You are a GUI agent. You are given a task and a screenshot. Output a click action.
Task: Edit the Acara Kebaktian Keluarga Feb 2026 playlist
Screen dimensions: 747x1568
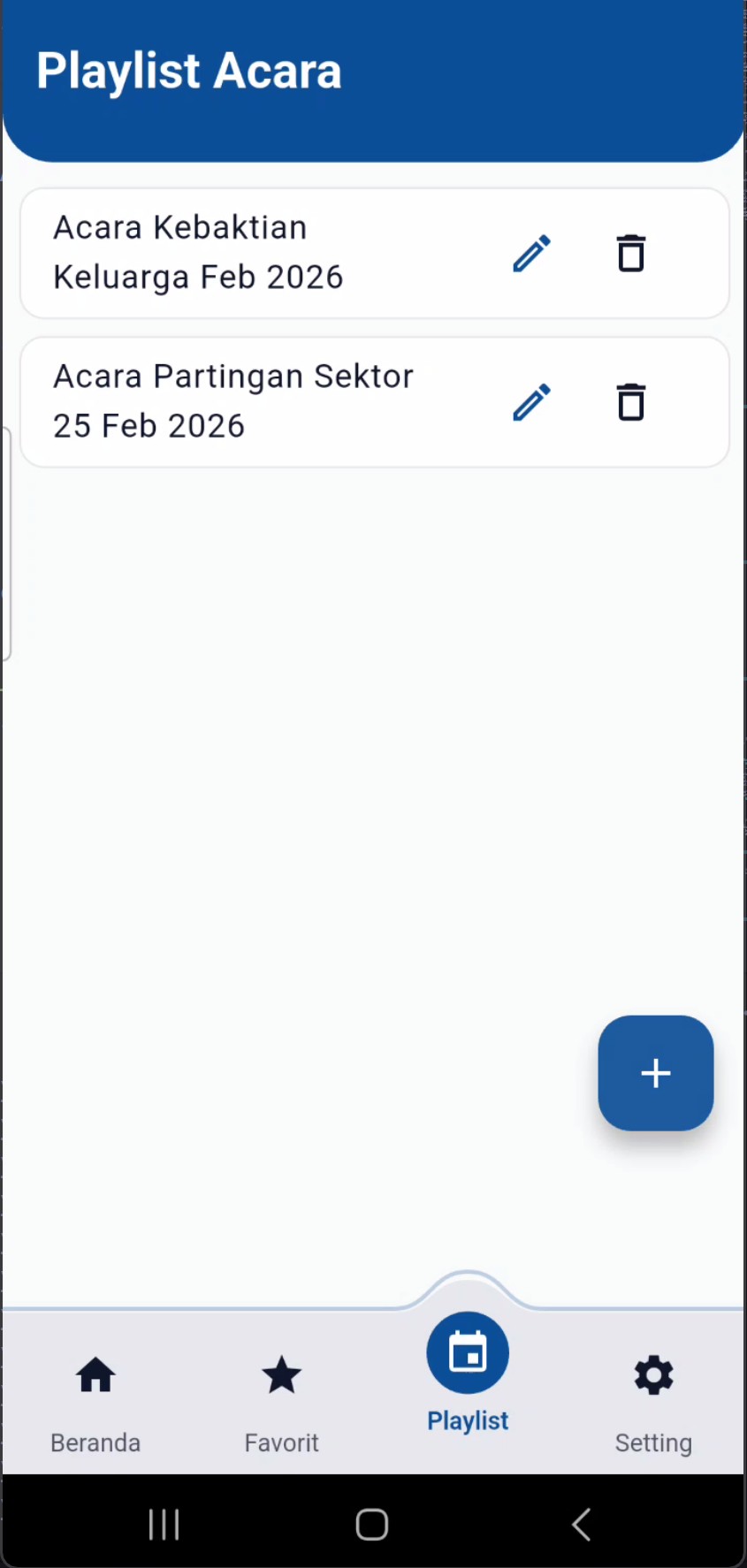[x=531, y=254]
